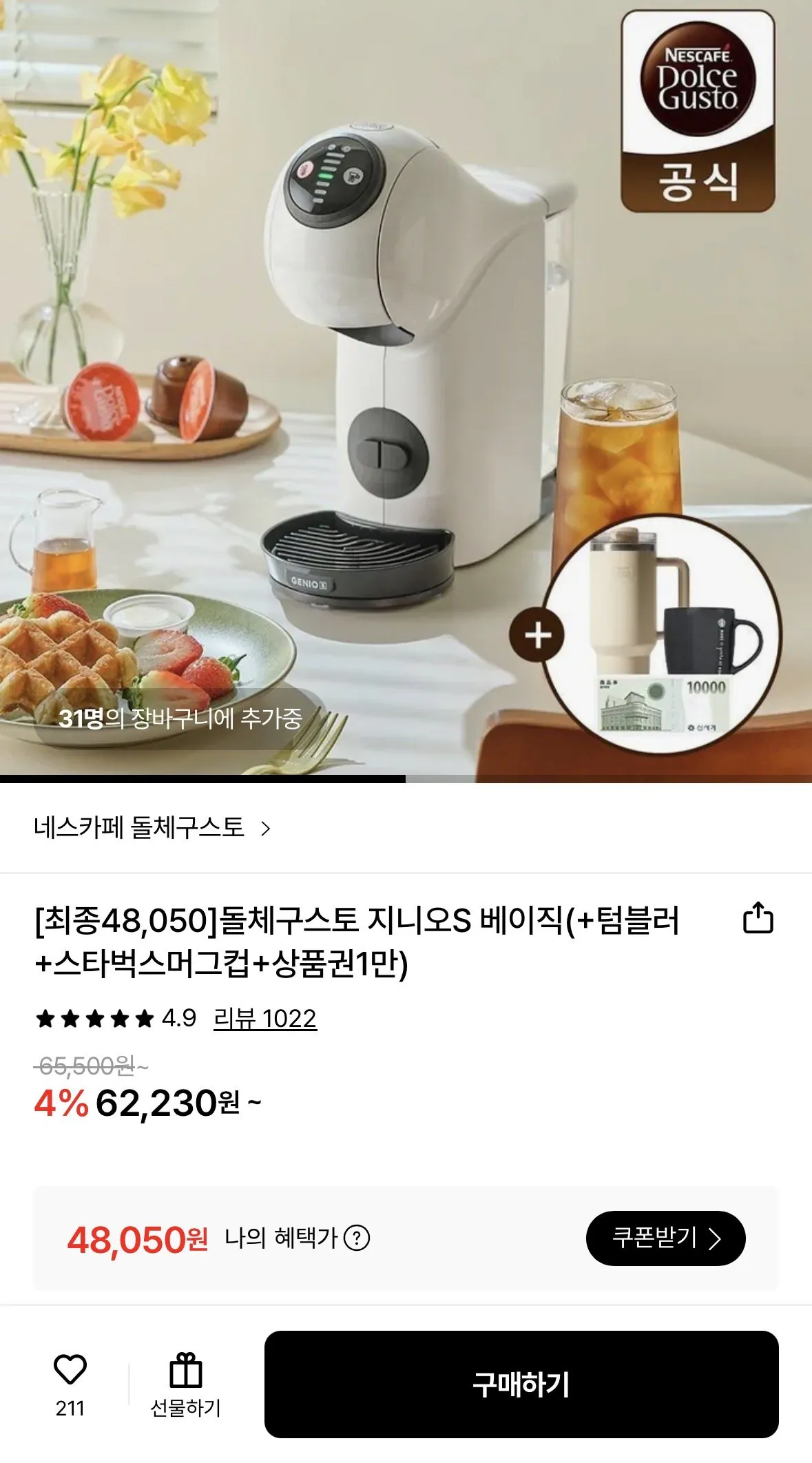Tap the first star in the rating row
812x1463 pixels.
(x=44, y=1017)
